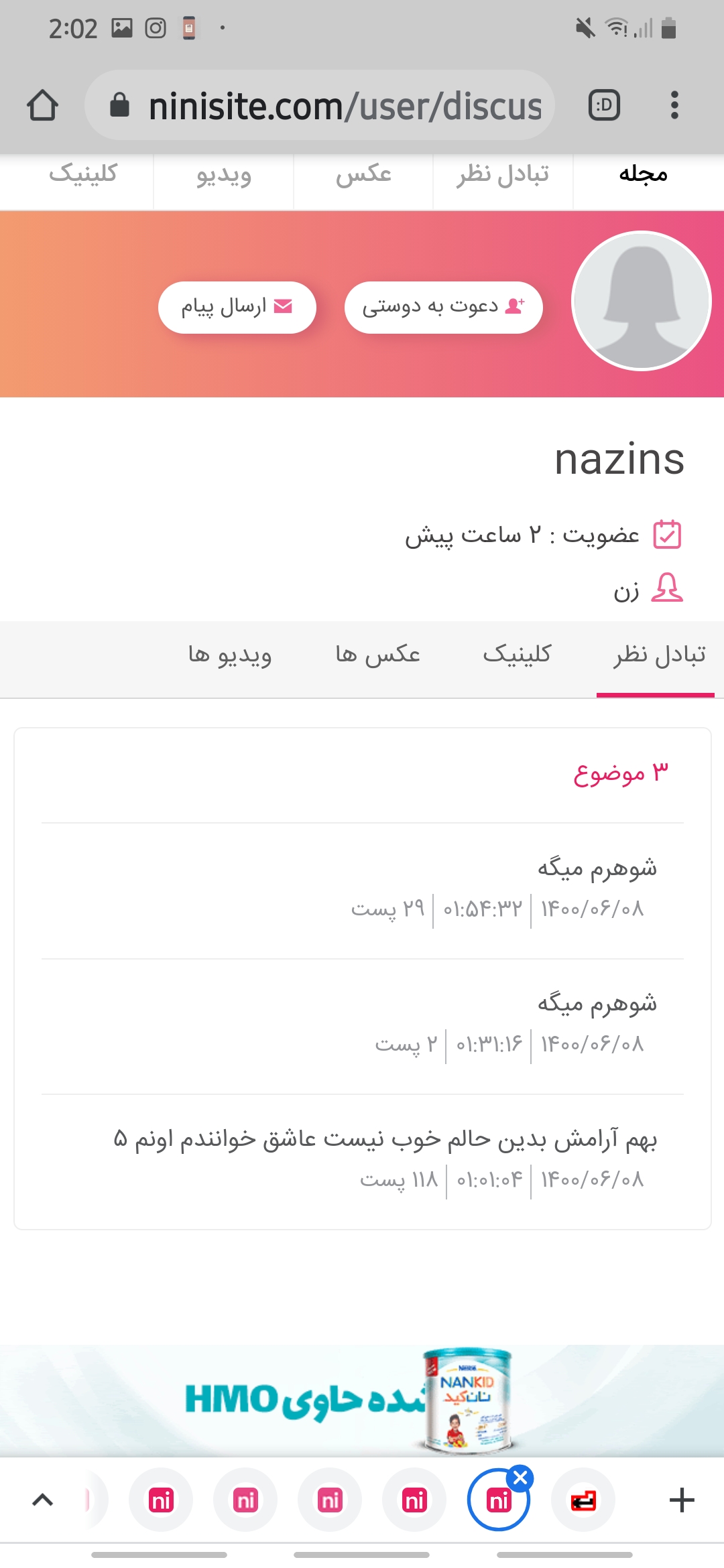Open the شوهرم میگه topic with ۲ posts
The height and width of the screenshot is (1568, 724).
tap(597, 1003)
